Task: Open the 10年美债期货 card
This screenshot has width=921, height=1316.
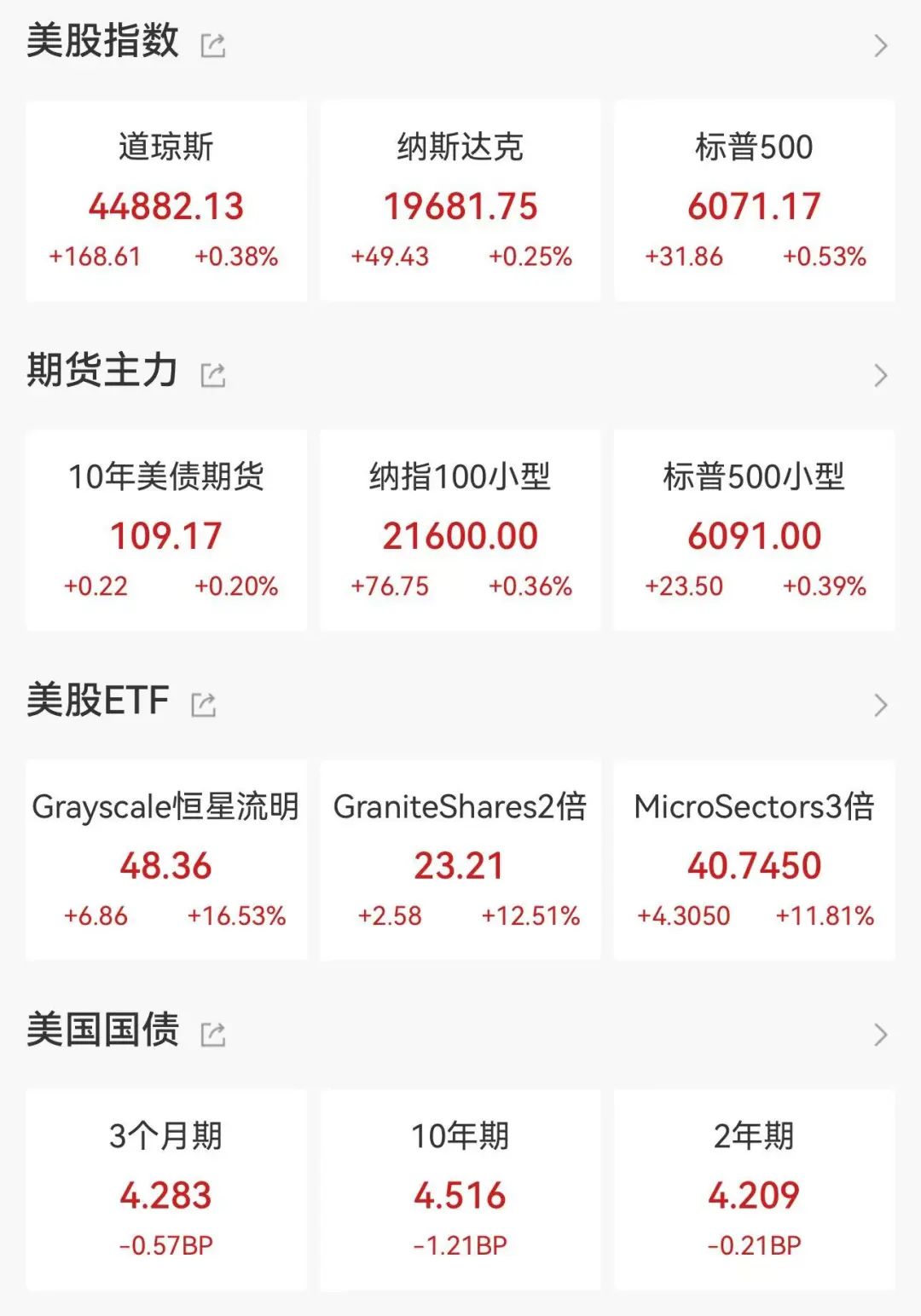Action: coord(166,531)
